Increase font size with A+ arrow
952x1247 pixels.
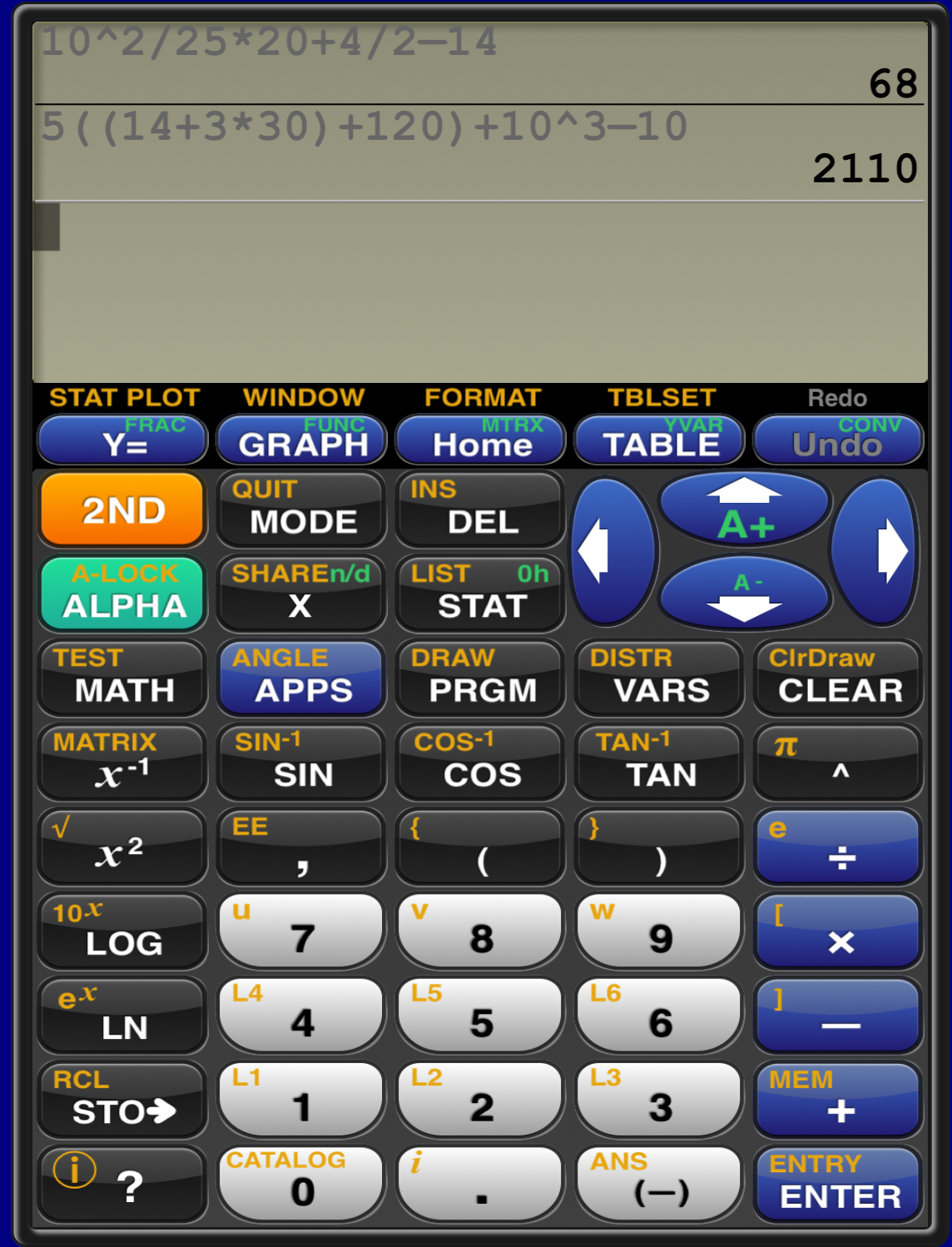[x=745, y=509]
